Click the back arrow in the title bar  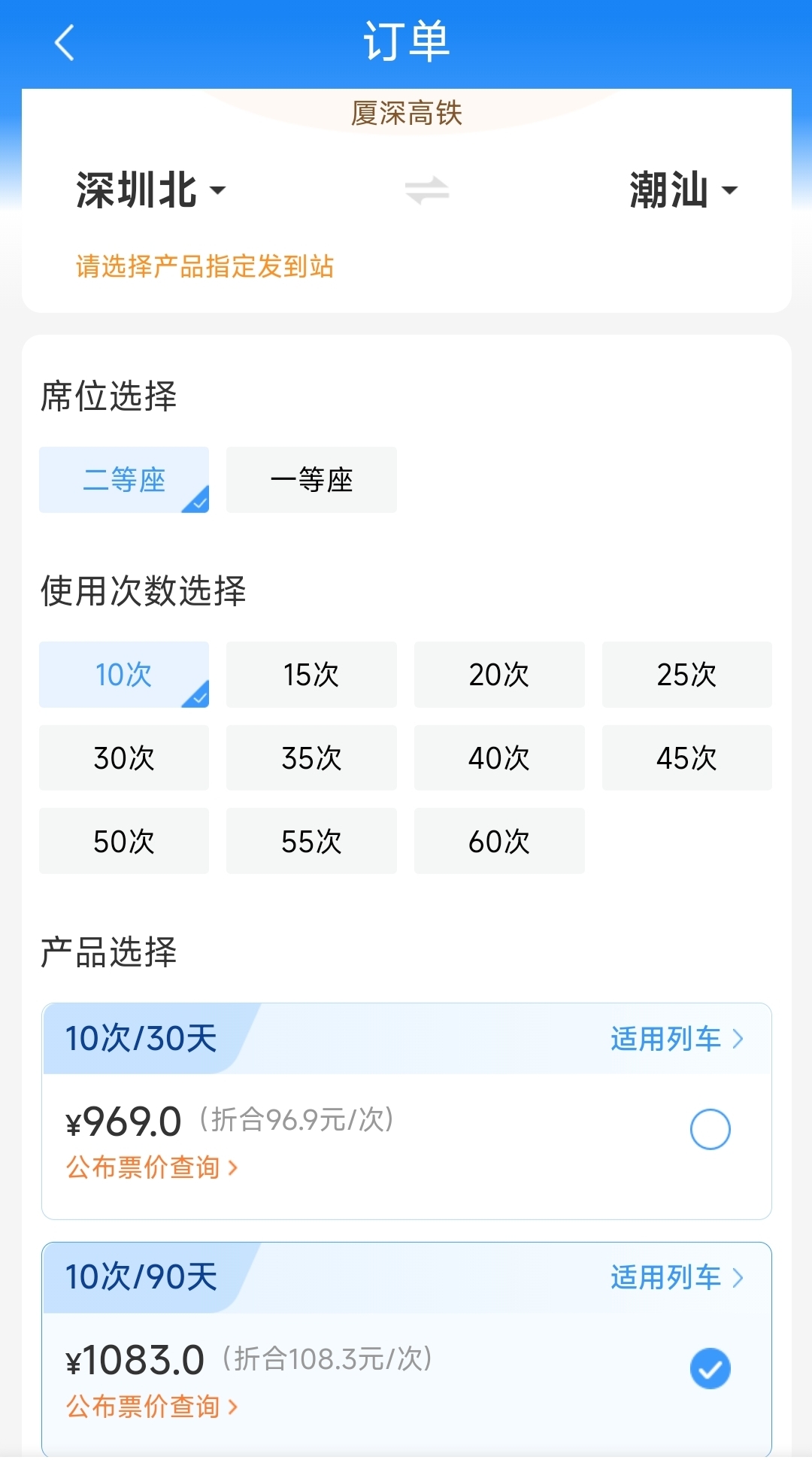(x=64, y=43)
